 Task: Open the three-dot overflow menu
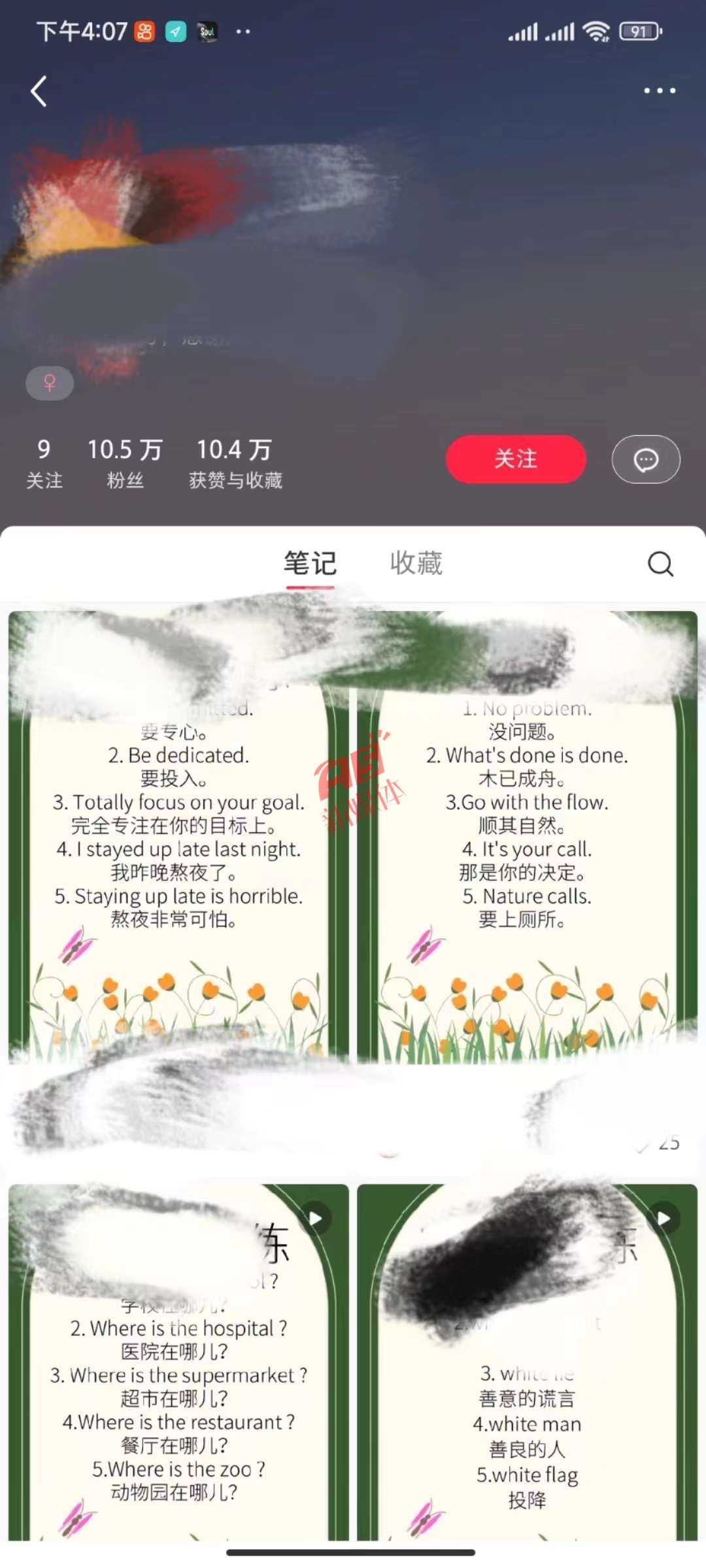(660, 91)
